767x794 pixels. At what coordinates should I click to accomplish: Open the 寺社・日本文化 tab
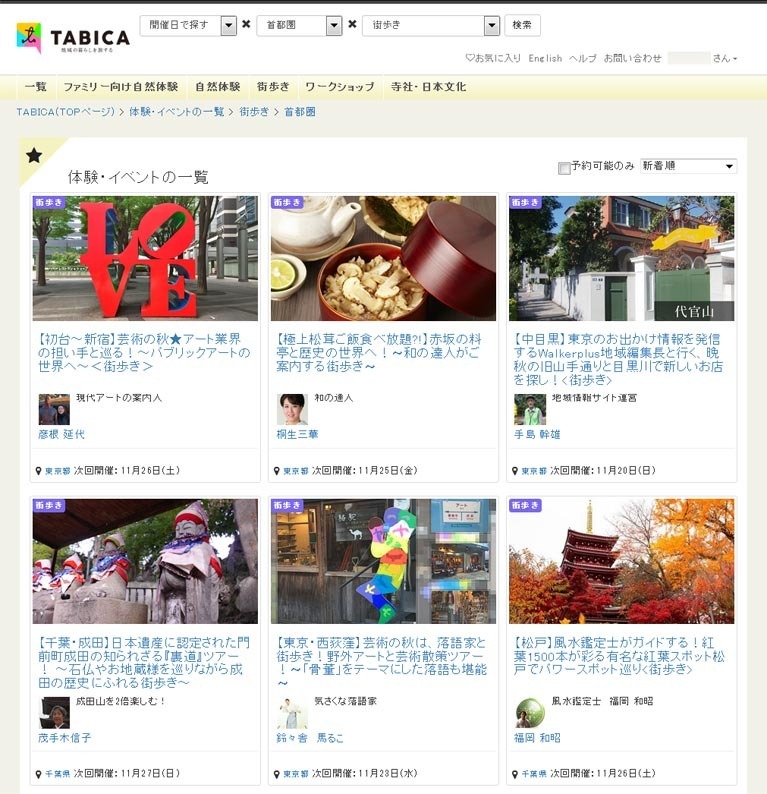click(428, 87)
